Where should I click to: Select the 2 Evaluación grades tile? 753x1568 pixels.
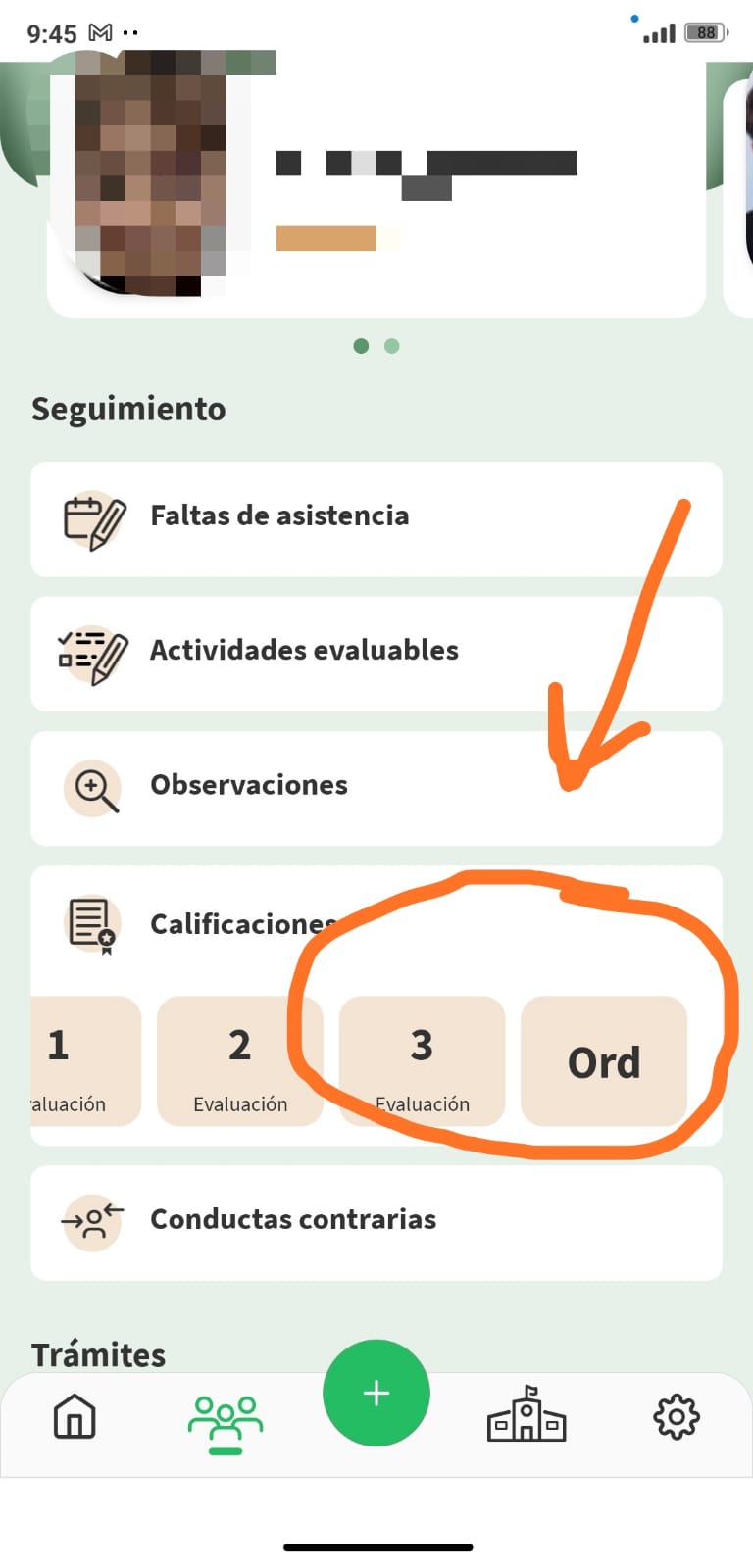tap(240, 1060)
